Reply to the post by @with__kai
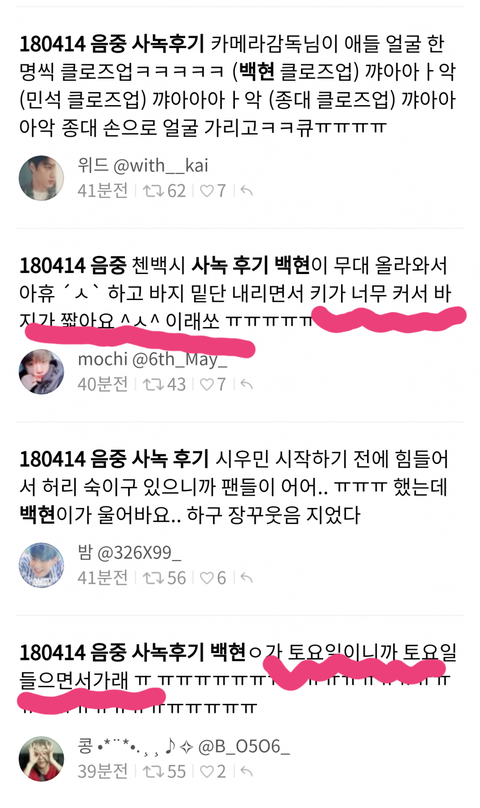Image resolution: width=480 pixels, height=808 pixels. point(247,191)
